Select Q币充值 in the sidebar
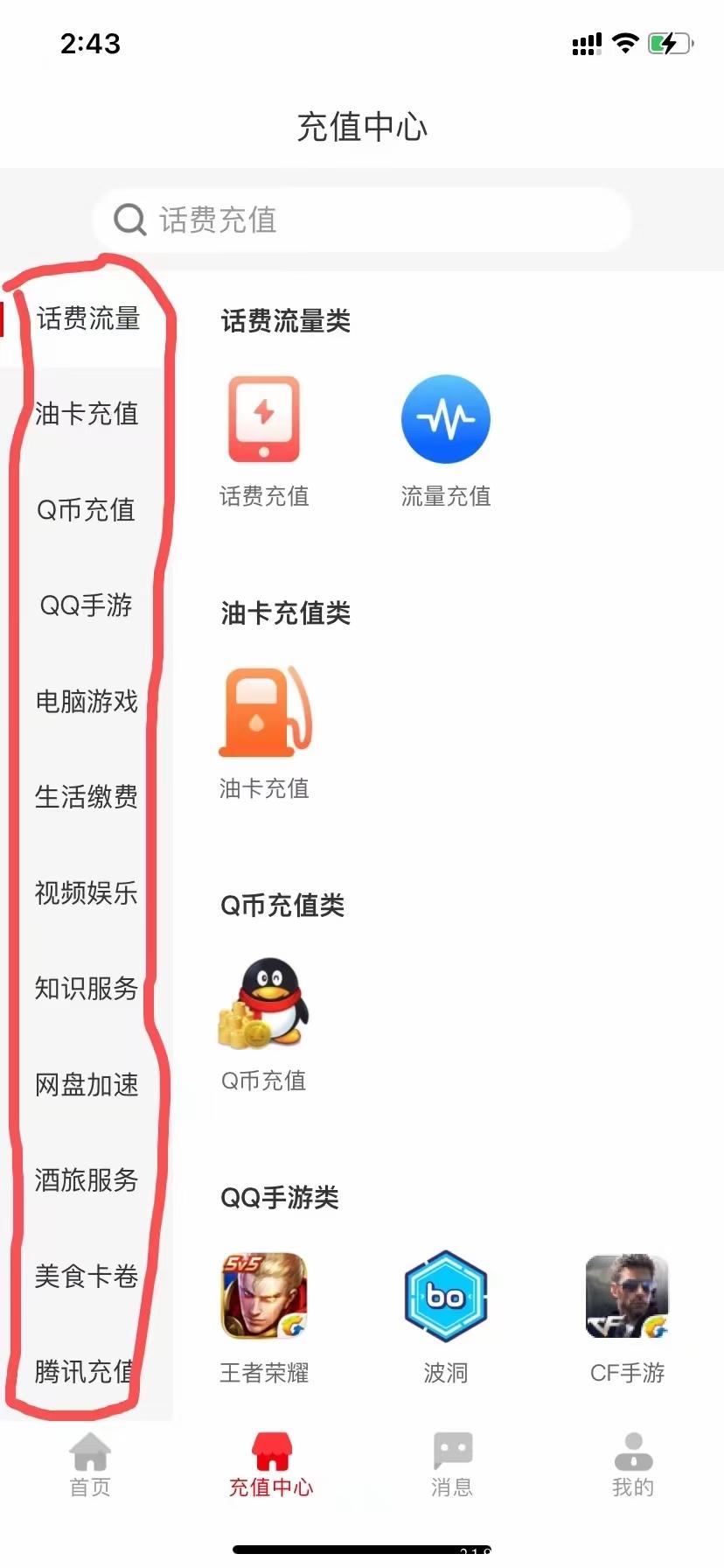The height and width of the screenshot is (1568, 724). click(x=86, y=509)
